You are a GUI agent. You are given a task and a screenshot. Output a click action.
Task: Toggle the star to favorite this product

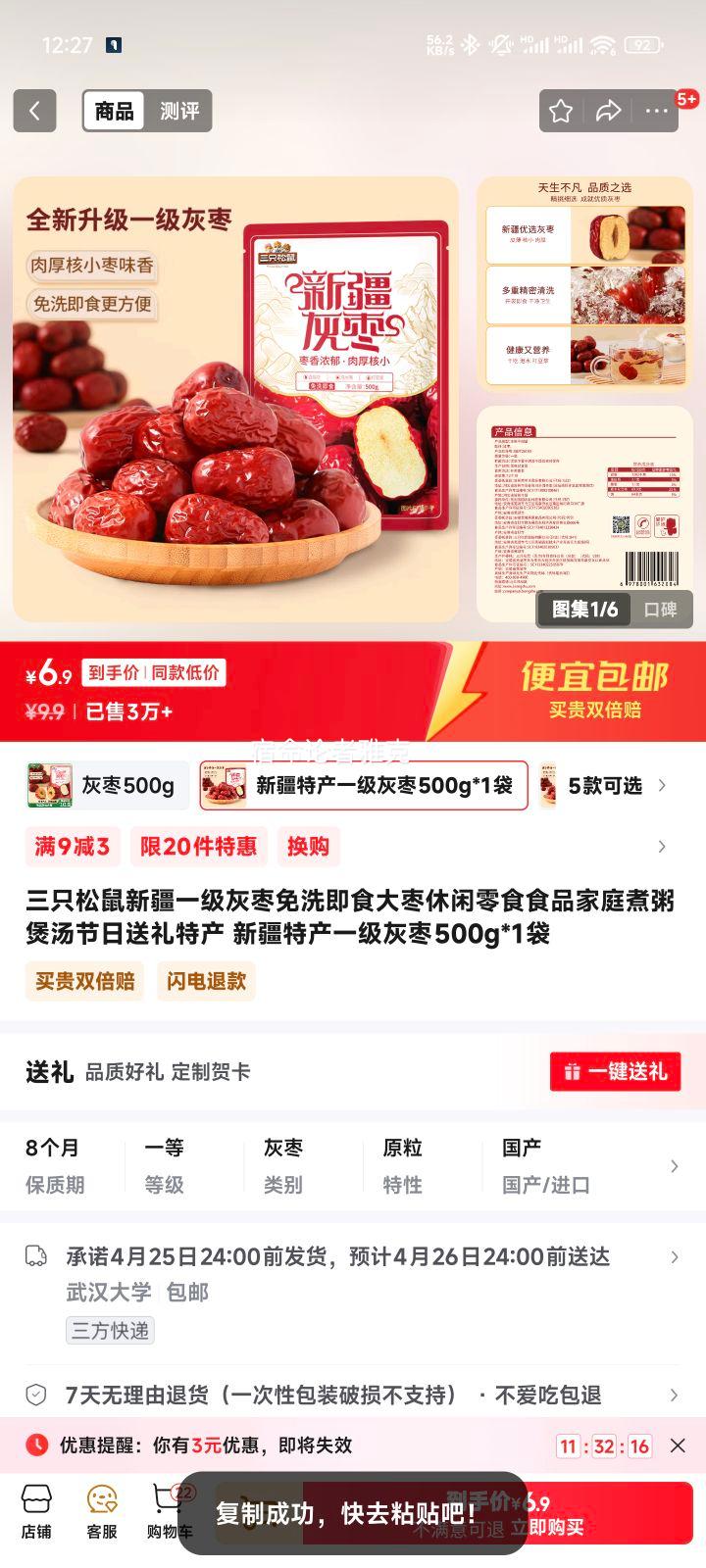click(x=560, y=111)
